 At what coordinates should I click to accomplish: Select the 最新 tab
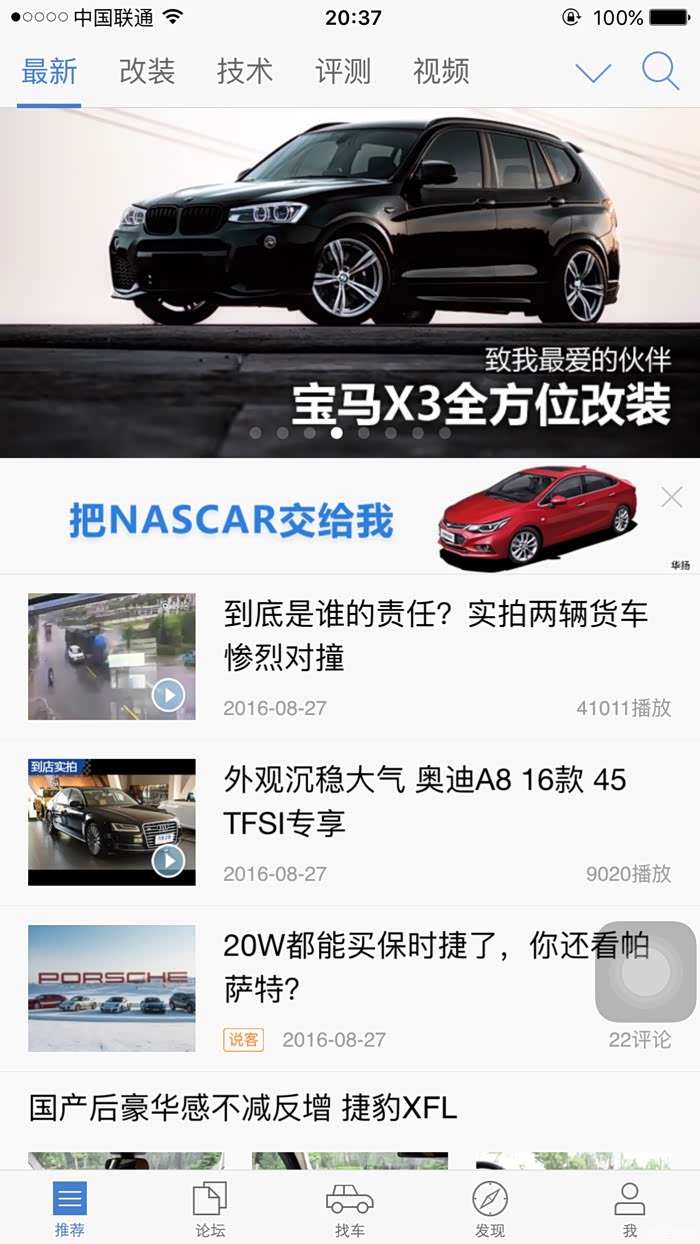(x=49, y=71)
